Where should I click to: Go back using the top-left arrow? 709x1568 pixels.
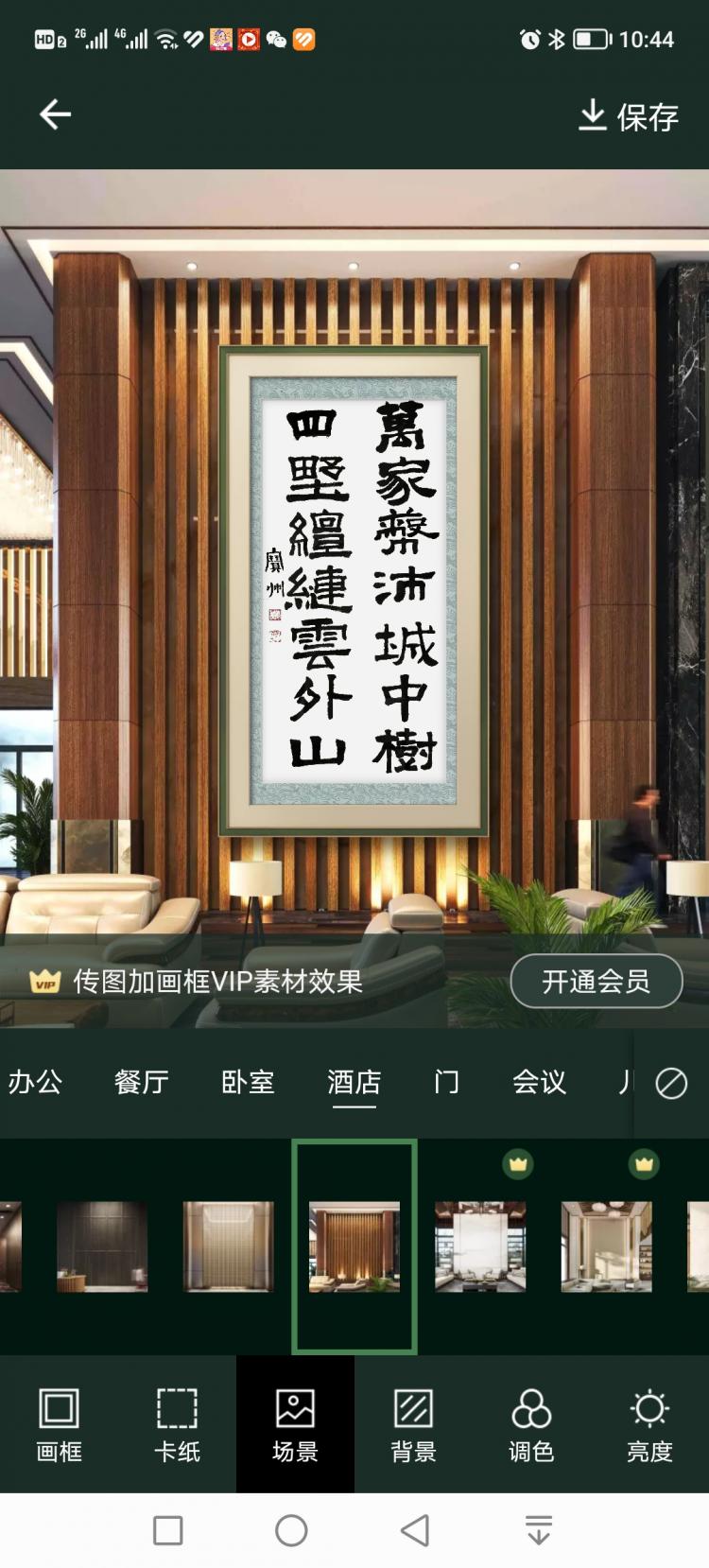click(55, 115)
